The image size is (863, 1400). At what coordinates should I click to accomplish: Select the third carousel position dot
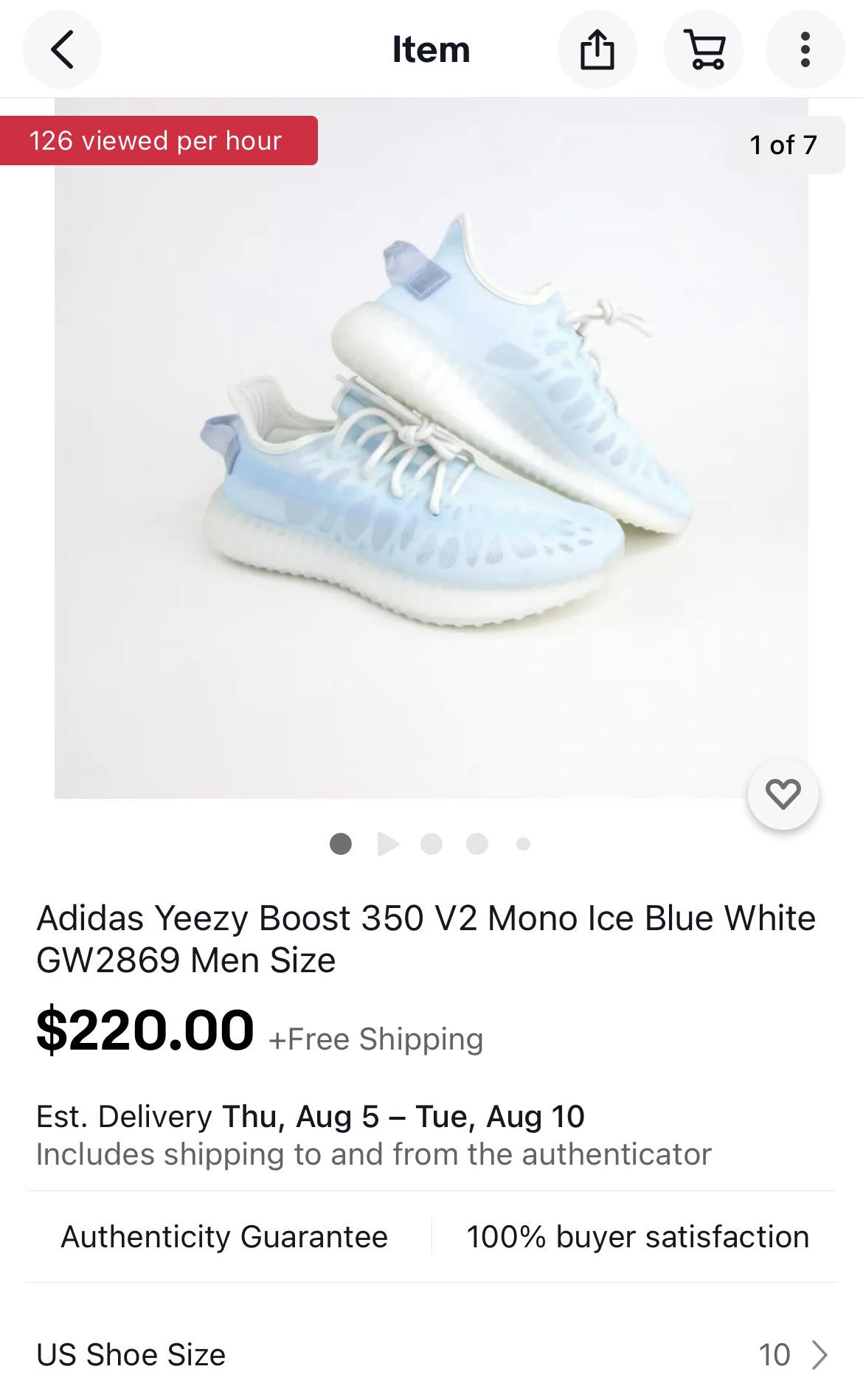tap(432, 845)
